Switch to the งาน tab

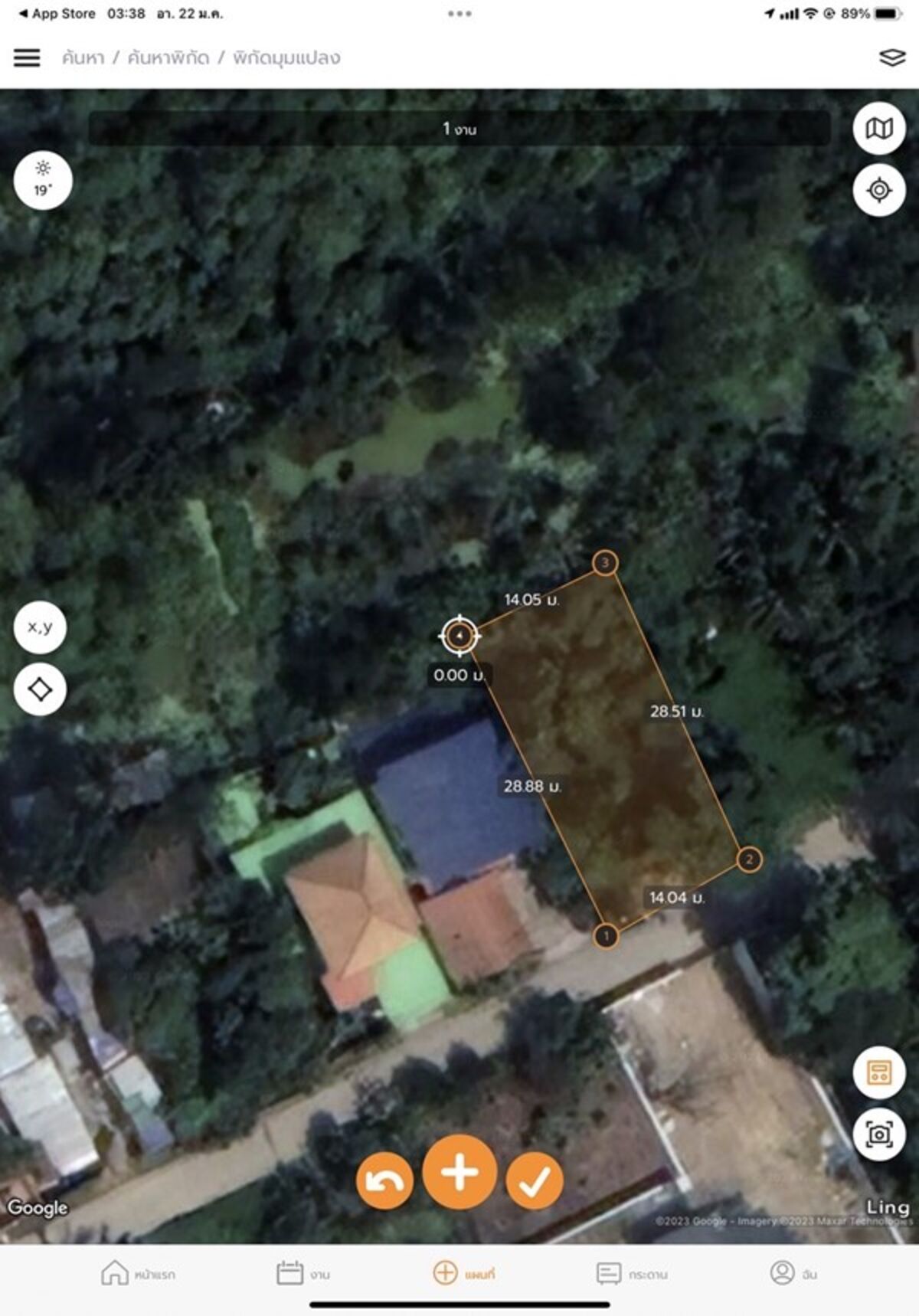point(303,1273)
